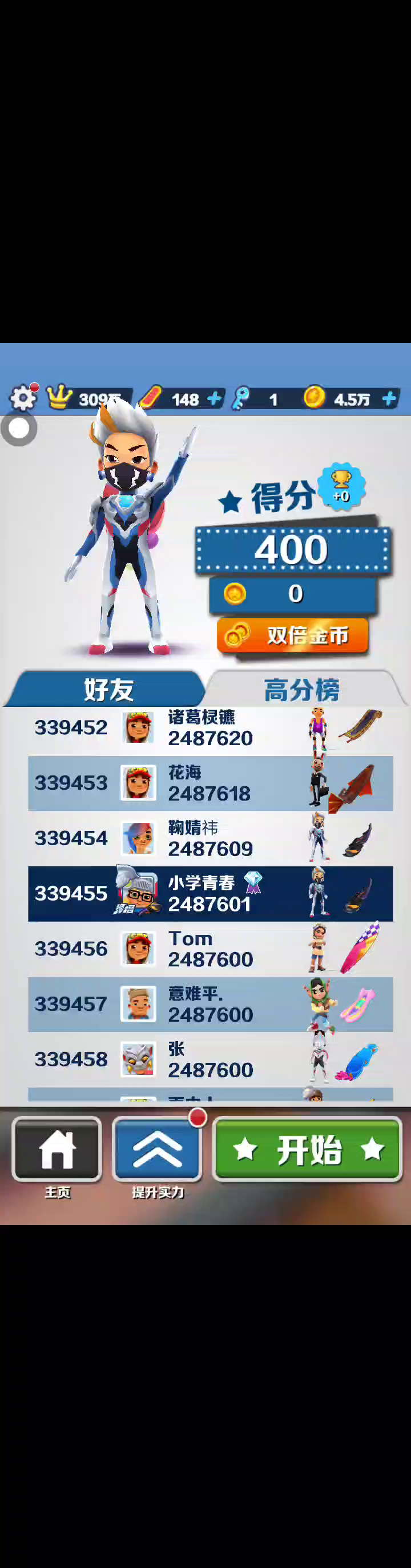Go to the 主页 home screen
This screenshot has width=411, height=1568.
point(57,1149)
